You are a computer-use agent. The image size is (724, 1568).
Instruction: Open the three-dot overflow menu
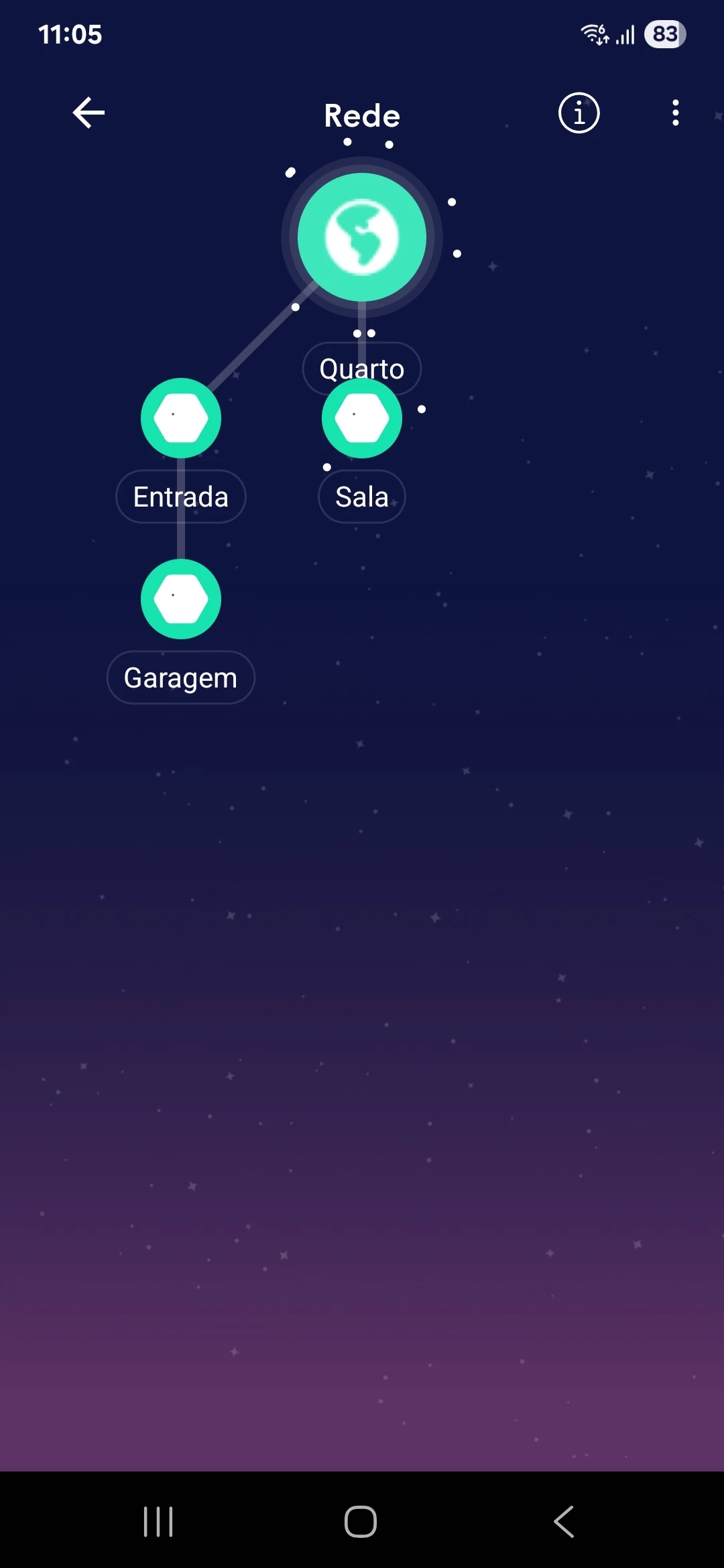coord(676,113)
